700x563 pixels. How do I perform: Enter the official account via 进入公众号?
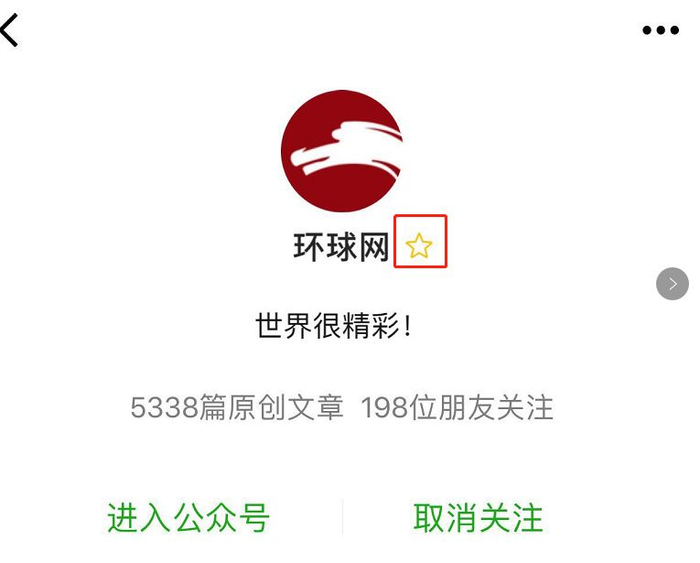[188, 518]
